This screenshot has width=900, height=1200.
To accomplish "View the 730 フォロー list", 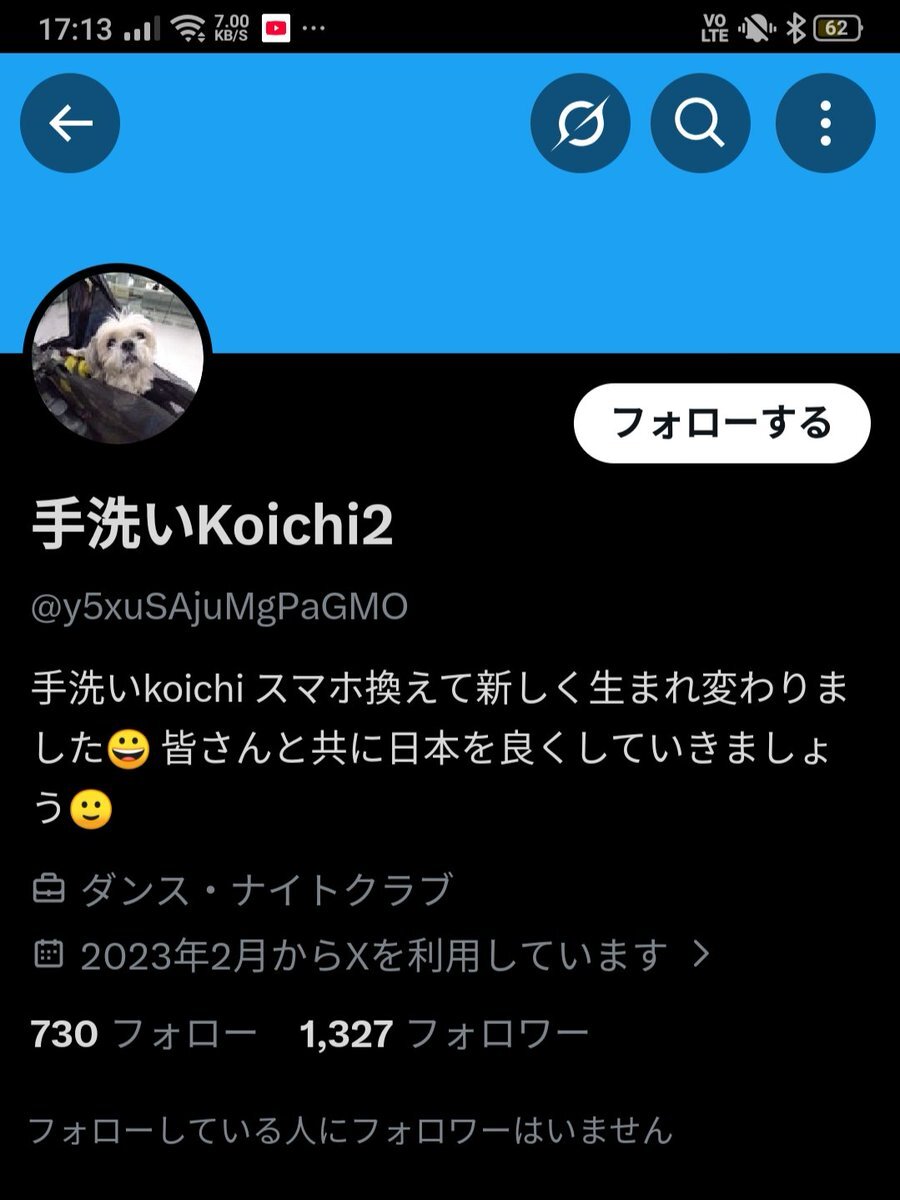I will [143, 1033].
